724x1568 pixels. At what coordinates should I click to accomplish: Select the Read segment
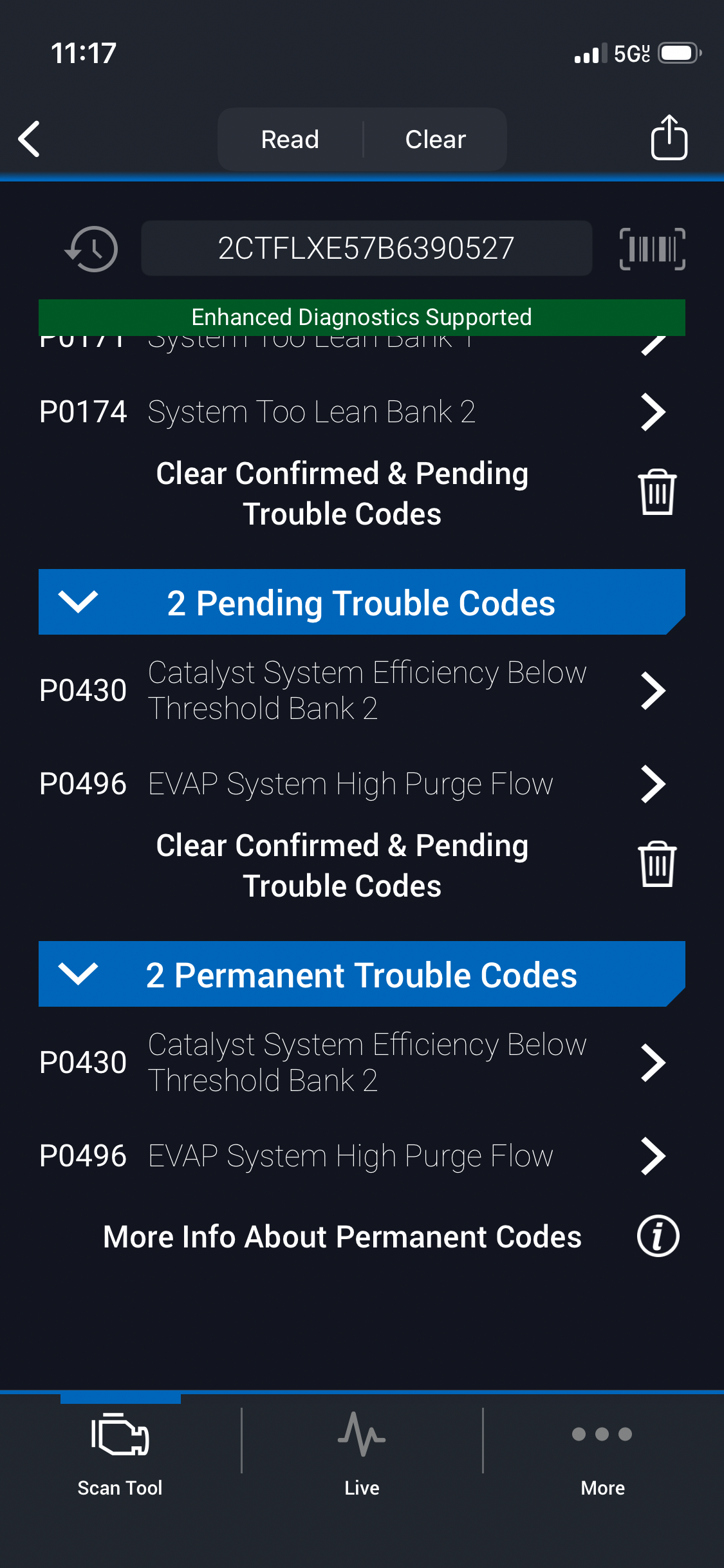pyautogui.click(x=290, y=140)
